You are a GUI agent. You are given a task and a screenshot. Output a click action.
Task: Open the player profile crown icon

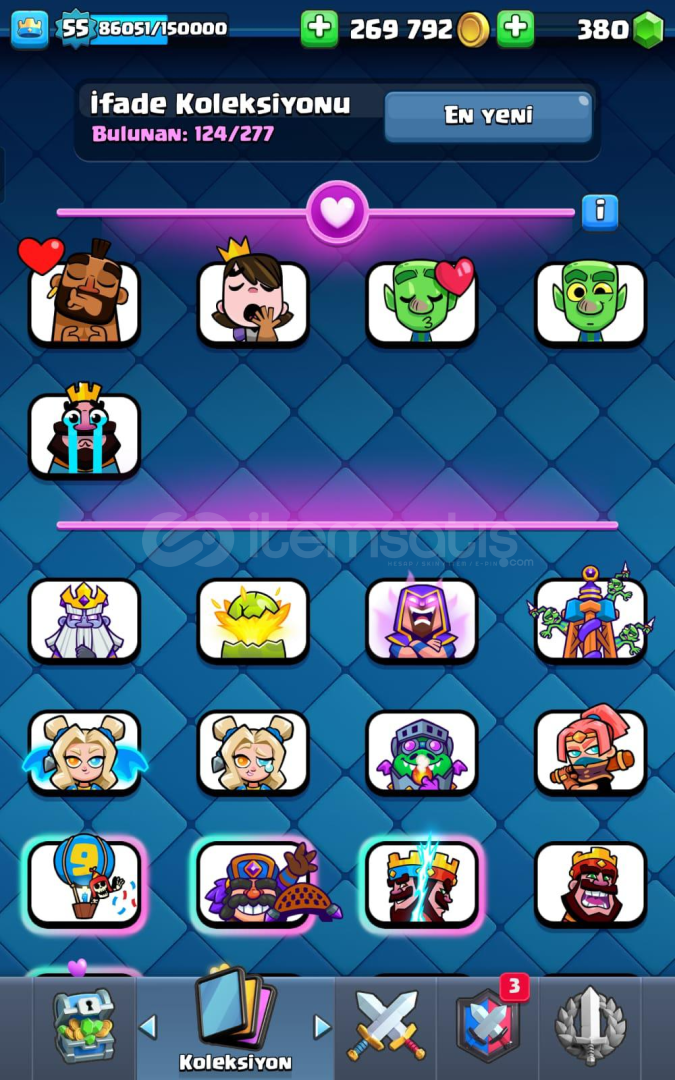(29, 29)
